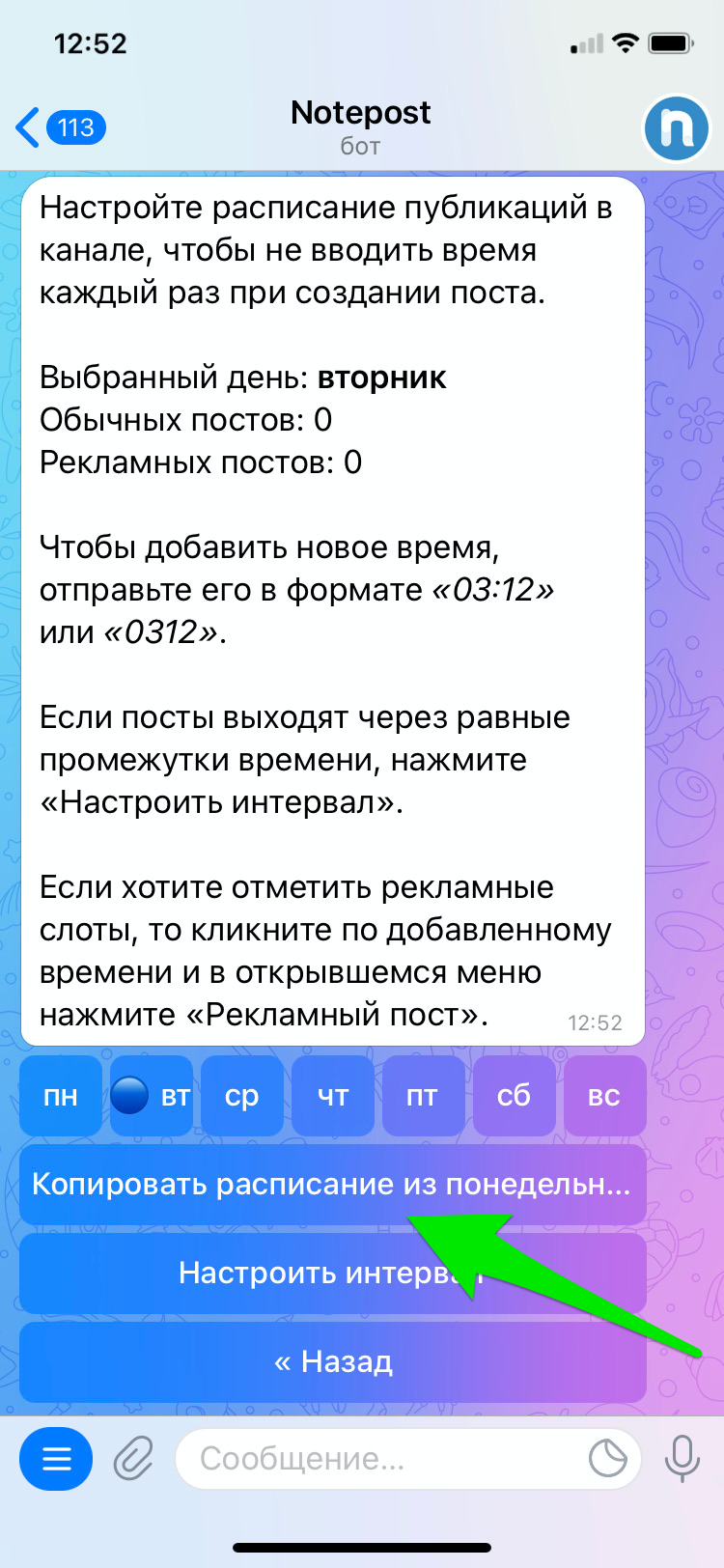Select the вт day button

[x=152, y=1096]
